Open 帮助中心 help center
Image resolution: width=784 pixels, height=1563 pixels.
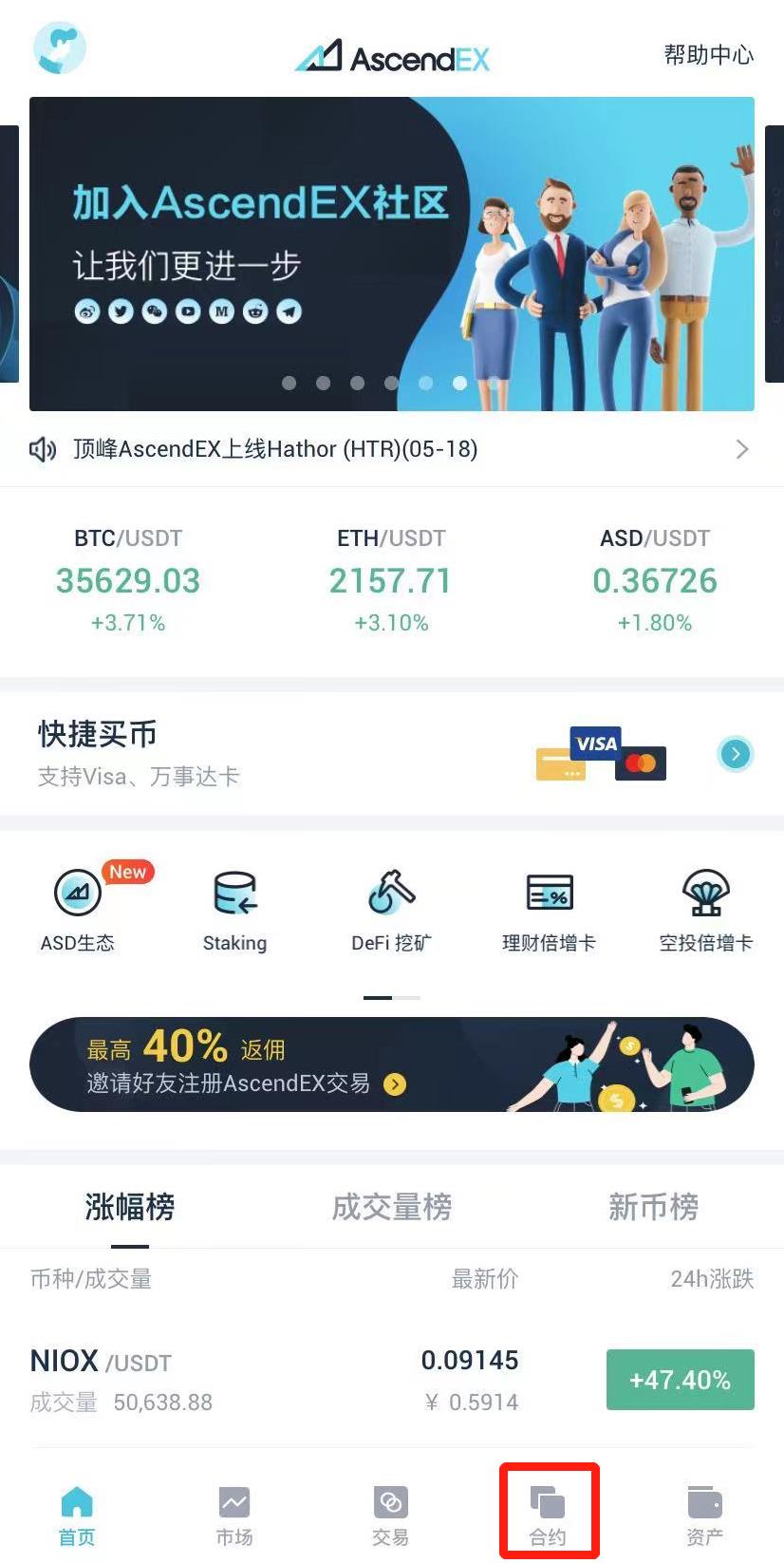[708, 55]
